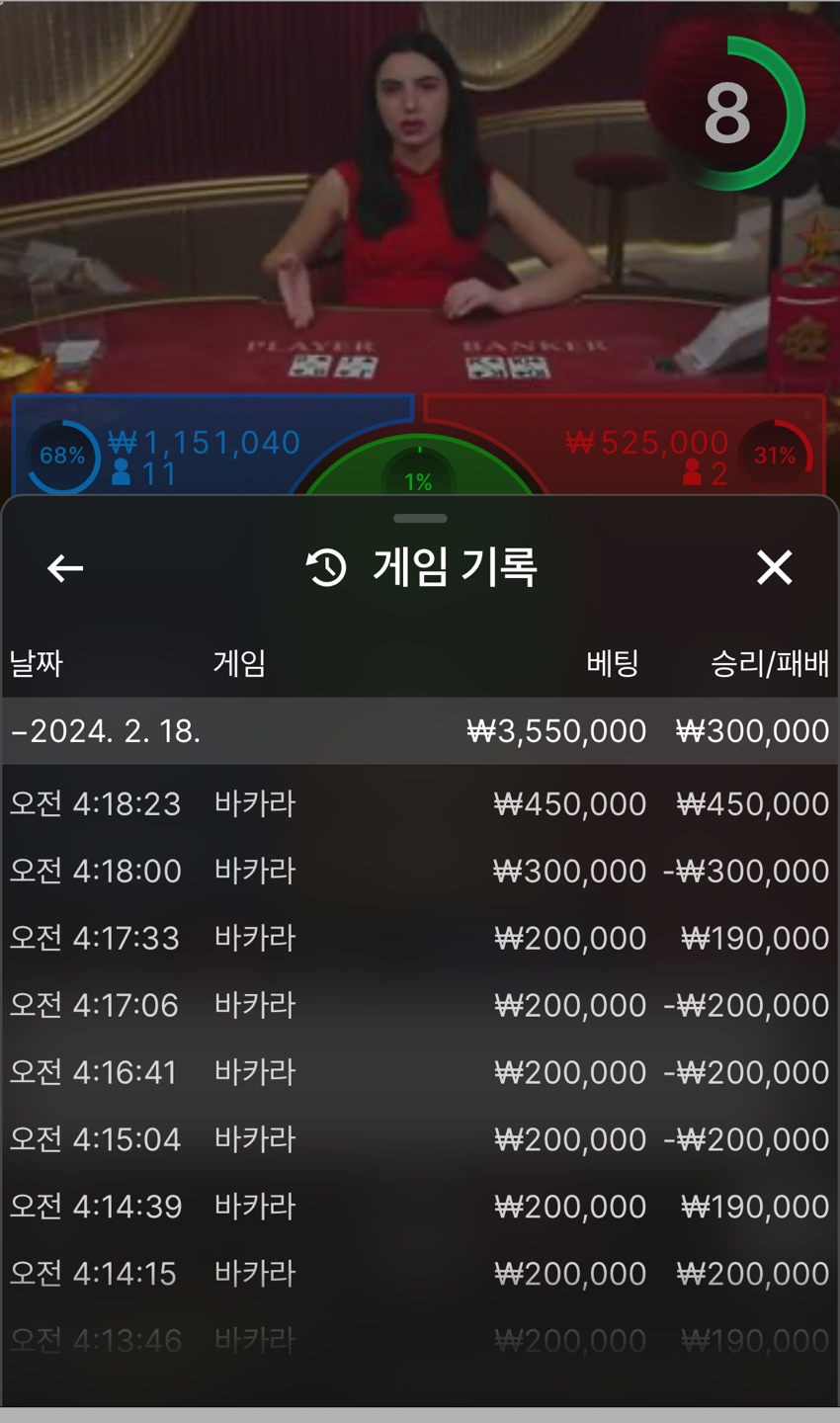Open the 오전 4:18:23 baccarat record
Viewport: 840px width, 1423px height.
(x=420, y=803)
